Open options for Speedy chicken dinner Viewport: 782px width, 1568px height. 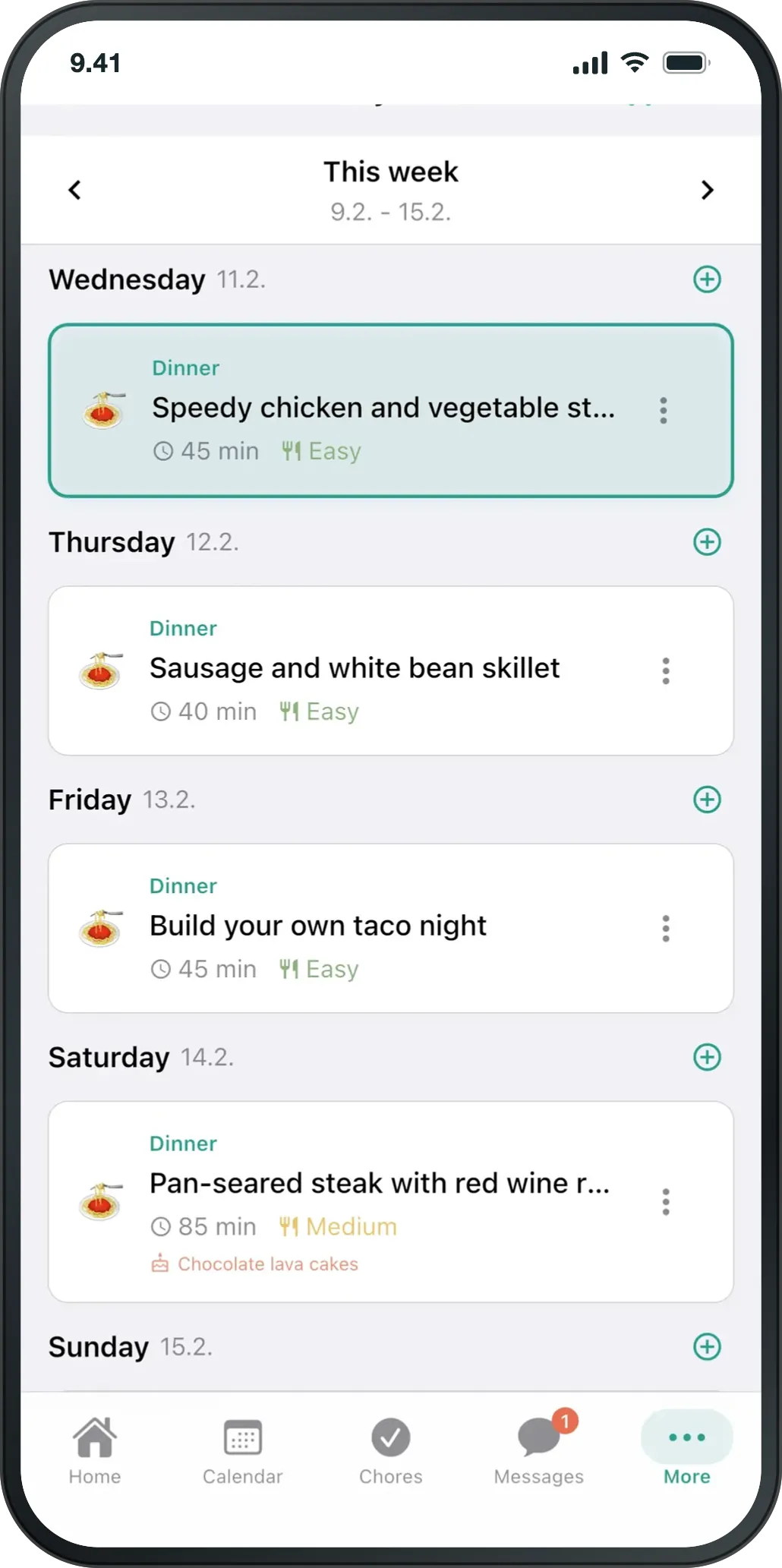(x=664, y=411)
